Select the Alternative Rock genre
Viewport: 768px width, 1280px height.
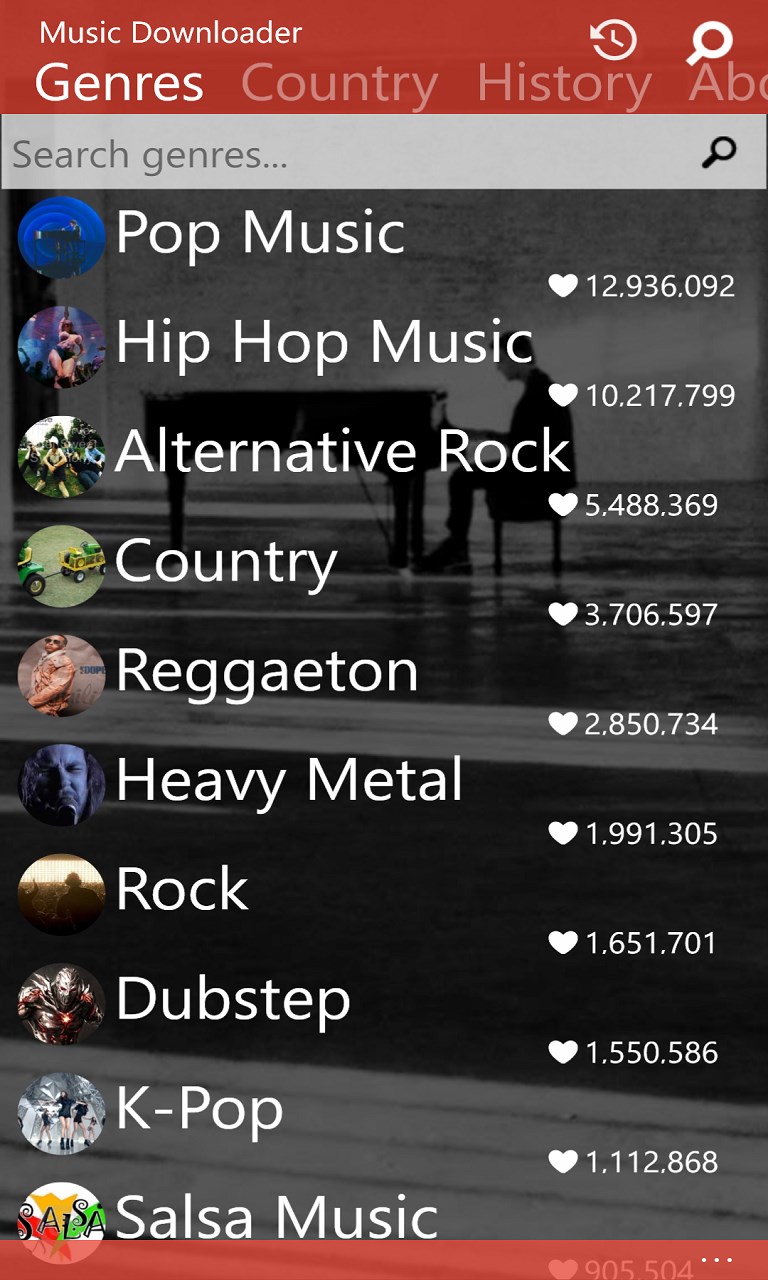point(342,452)
